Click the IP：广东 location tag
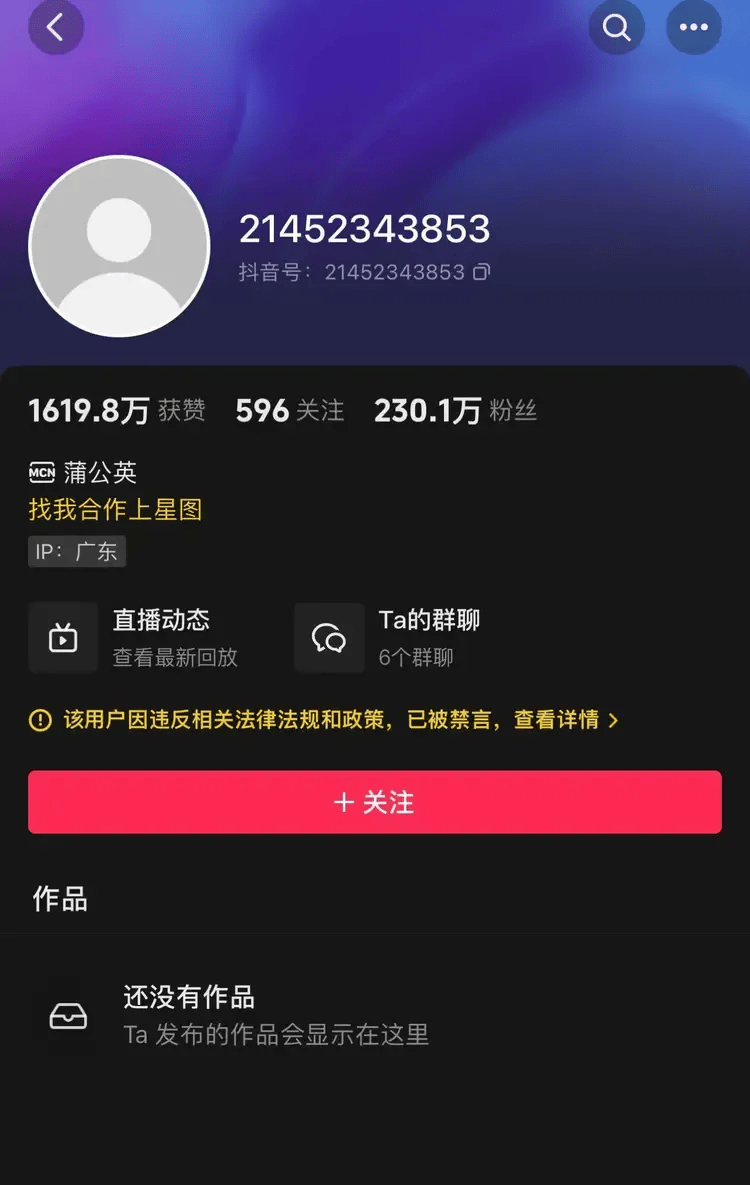750x1185 pixels. [x=77, y=551]
